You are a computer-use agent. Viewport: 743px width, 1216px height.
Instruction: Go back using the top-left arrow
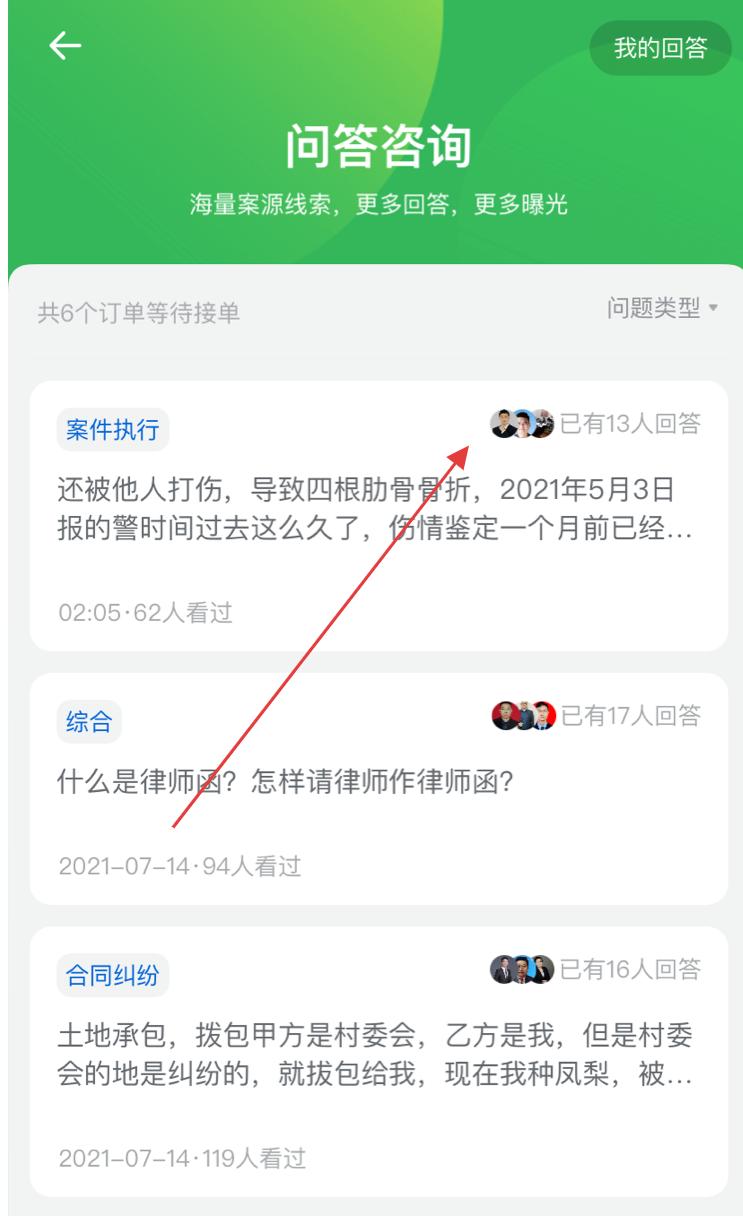pos(65,46)
